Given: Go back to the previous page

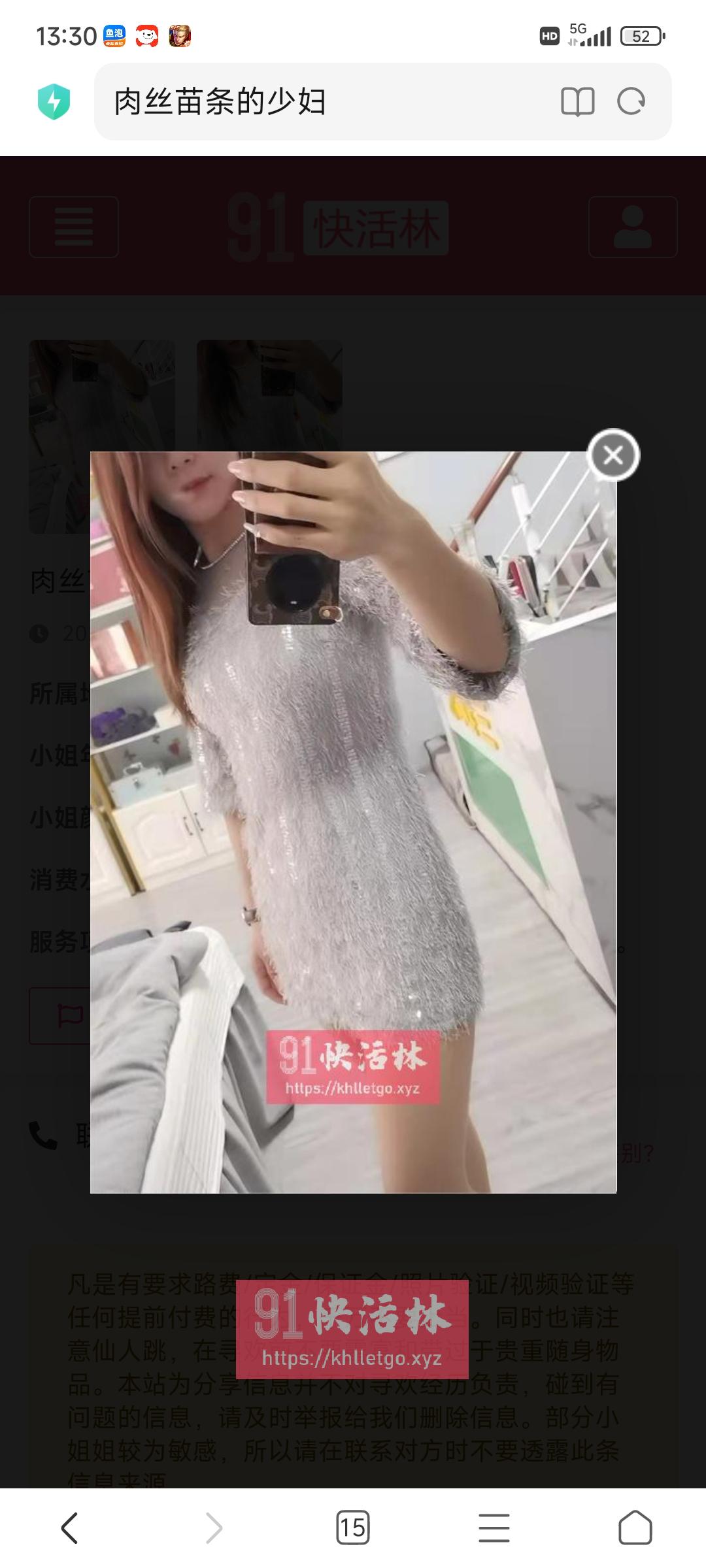Looking at the screenshot, I should click(x=70, y=1528).
